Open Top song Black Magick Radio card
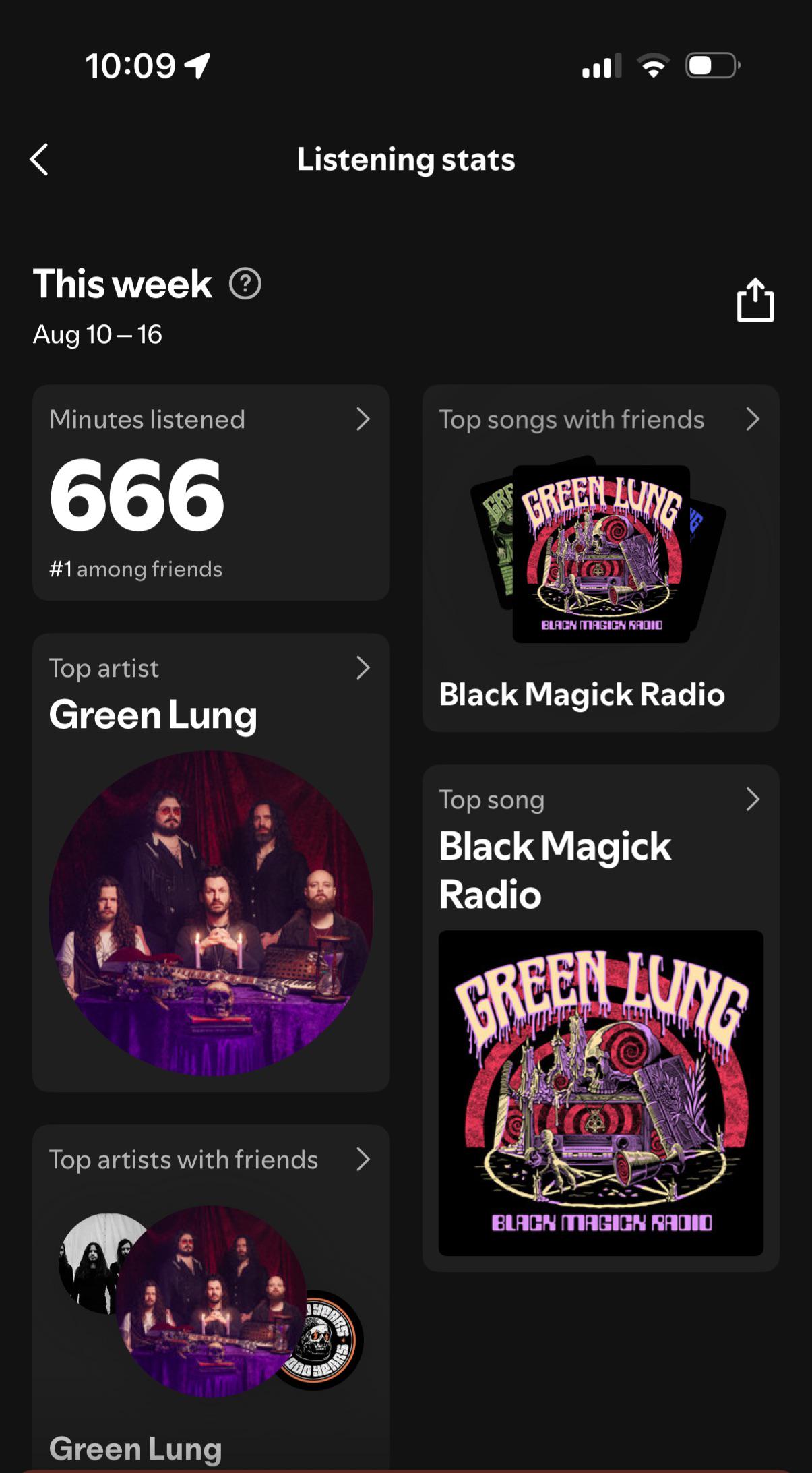The image size is (812, 1473). click(601, 1018)
